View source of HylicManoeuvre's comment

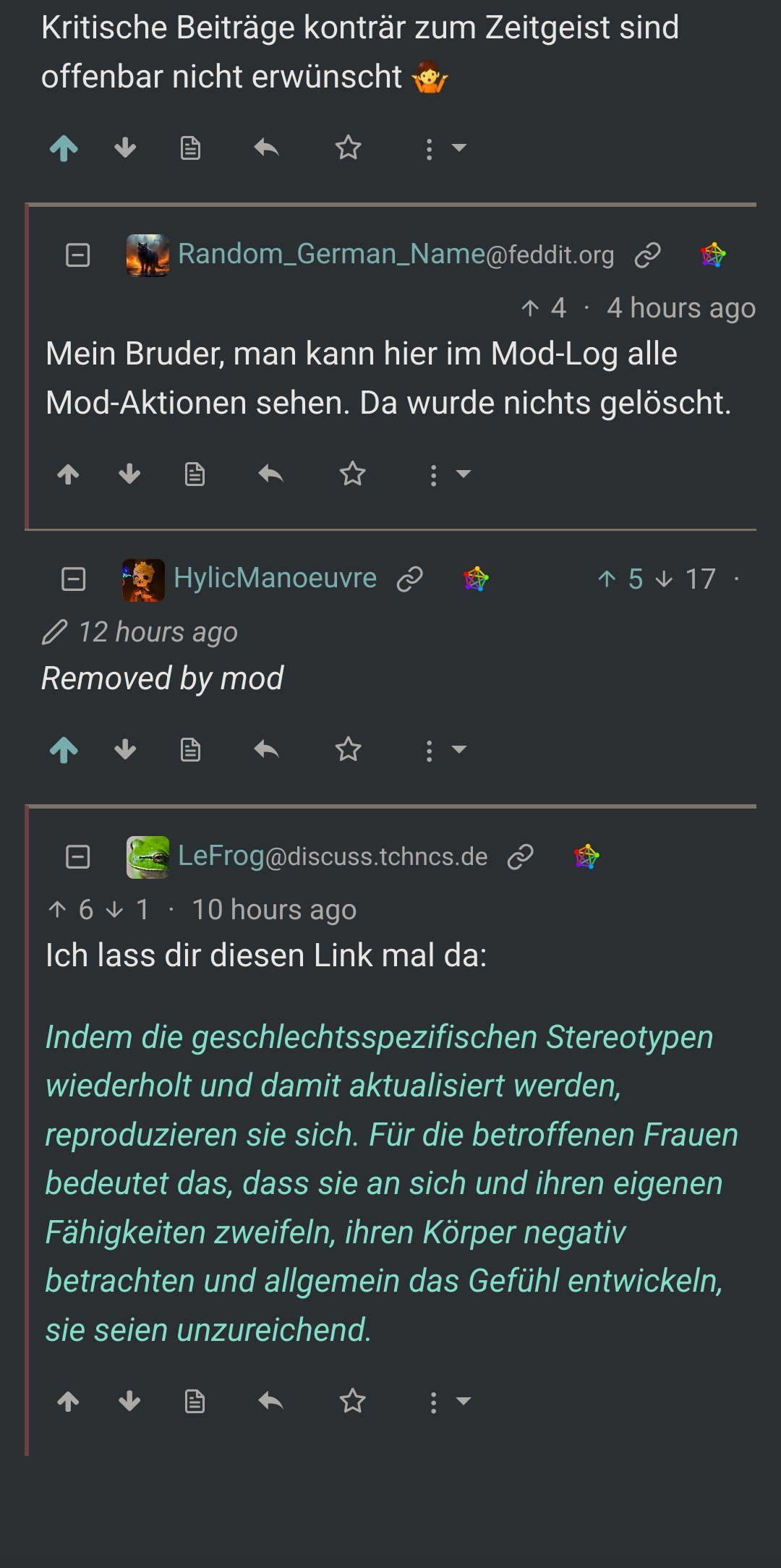(190, 750)
